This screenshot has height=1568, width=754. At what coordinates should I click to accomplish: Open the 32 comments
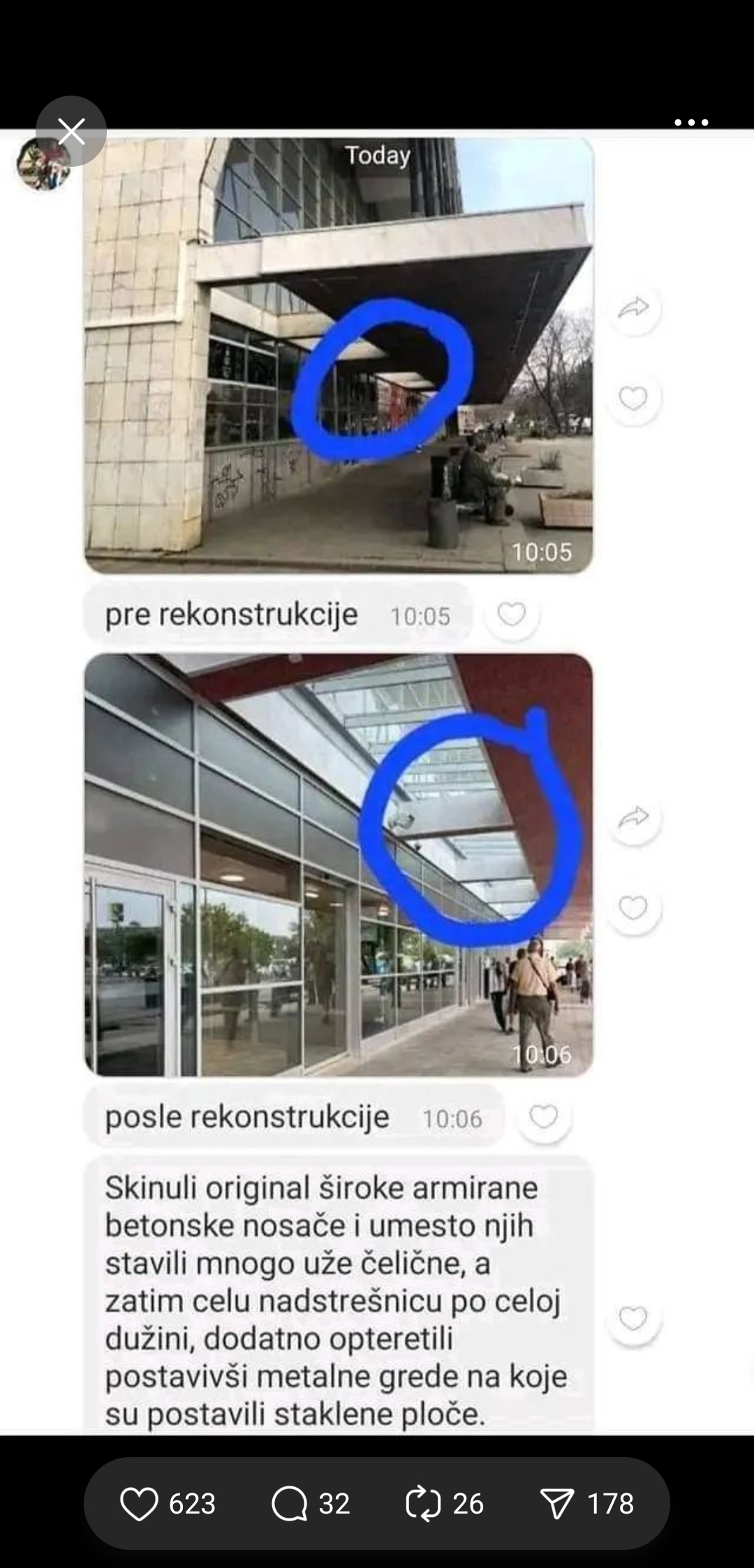coord(290,1502)
